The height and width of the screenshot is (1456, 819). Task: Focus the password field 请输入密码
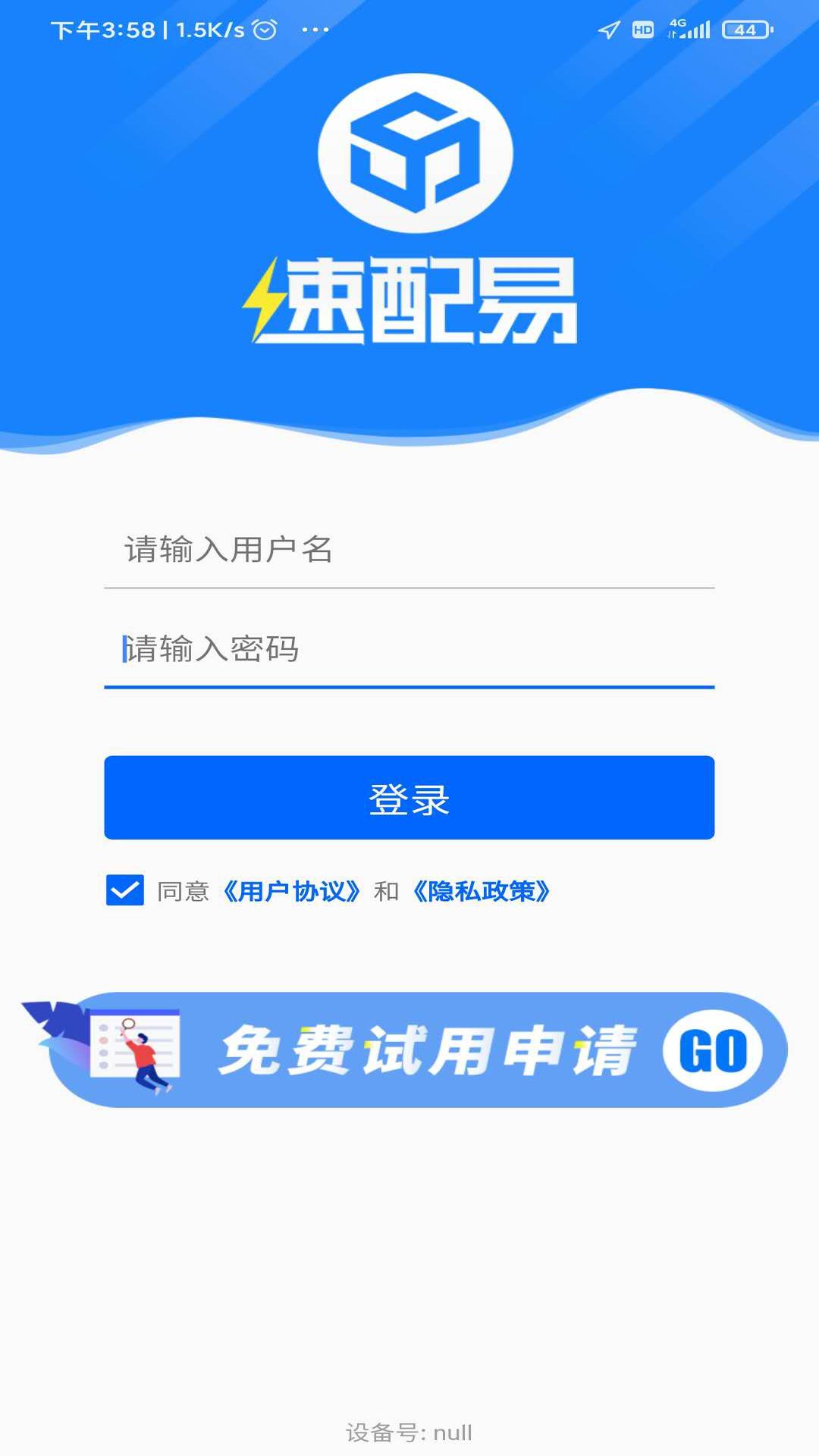coord(409,650)
